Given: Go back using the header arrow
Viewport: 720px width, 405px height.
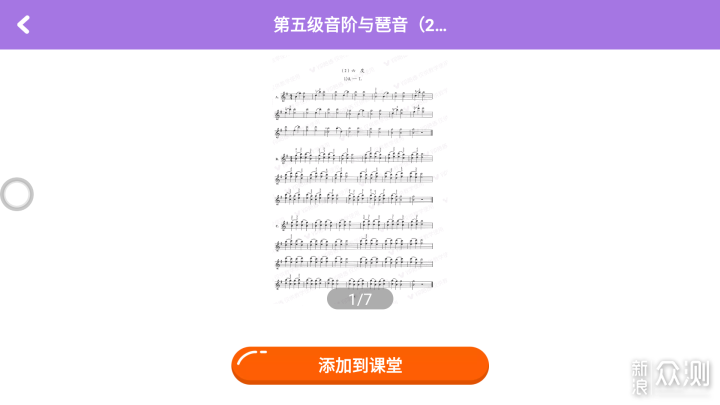Looking at the screenshot, I should point(24,25).
